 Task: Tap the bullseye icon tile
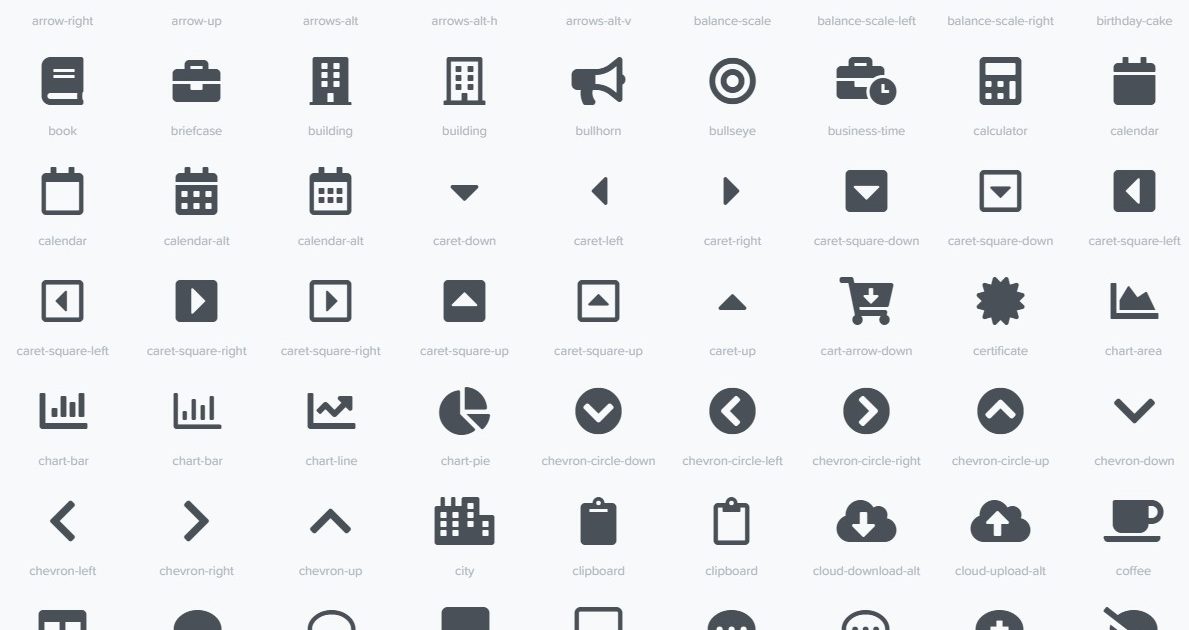[732, 81]
